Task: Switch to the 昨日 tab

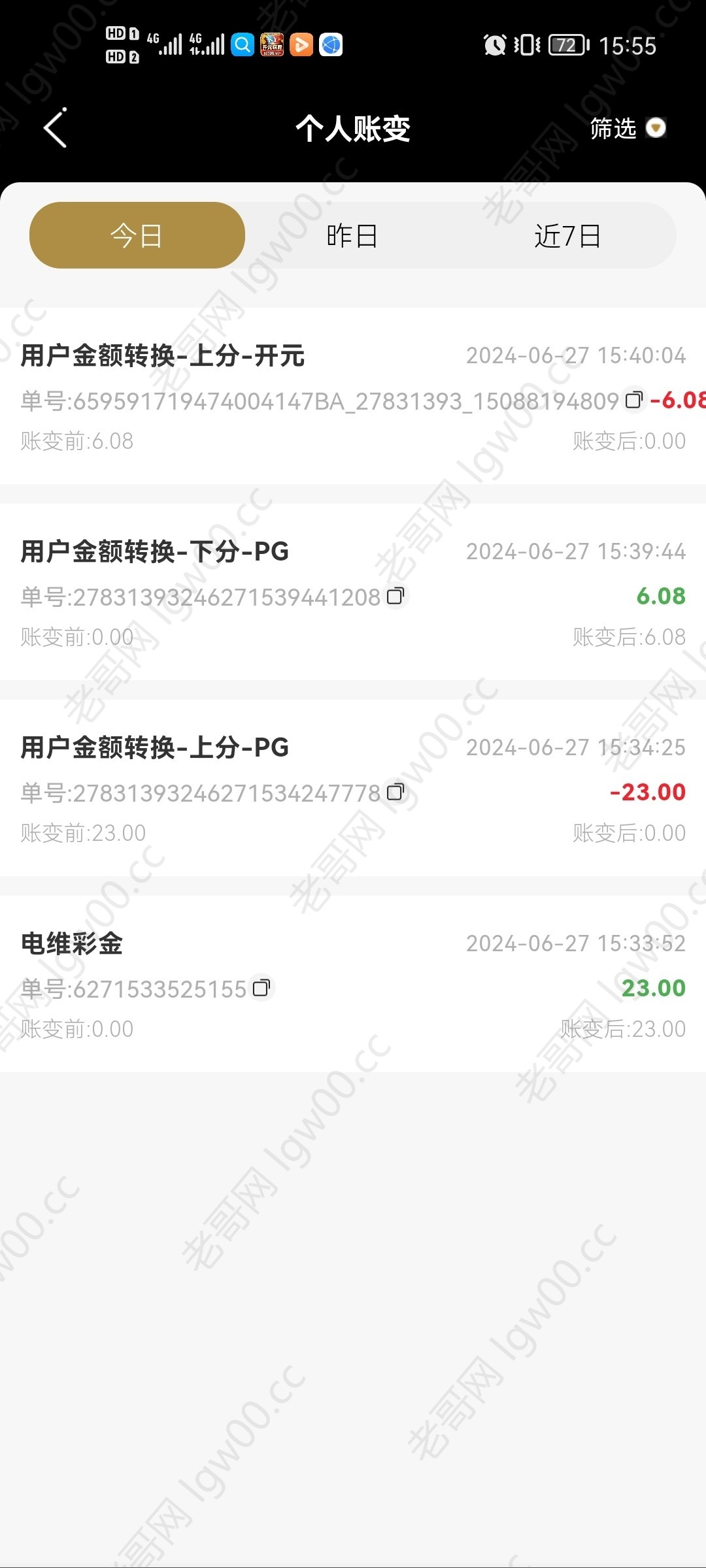Action: (352, 235)
